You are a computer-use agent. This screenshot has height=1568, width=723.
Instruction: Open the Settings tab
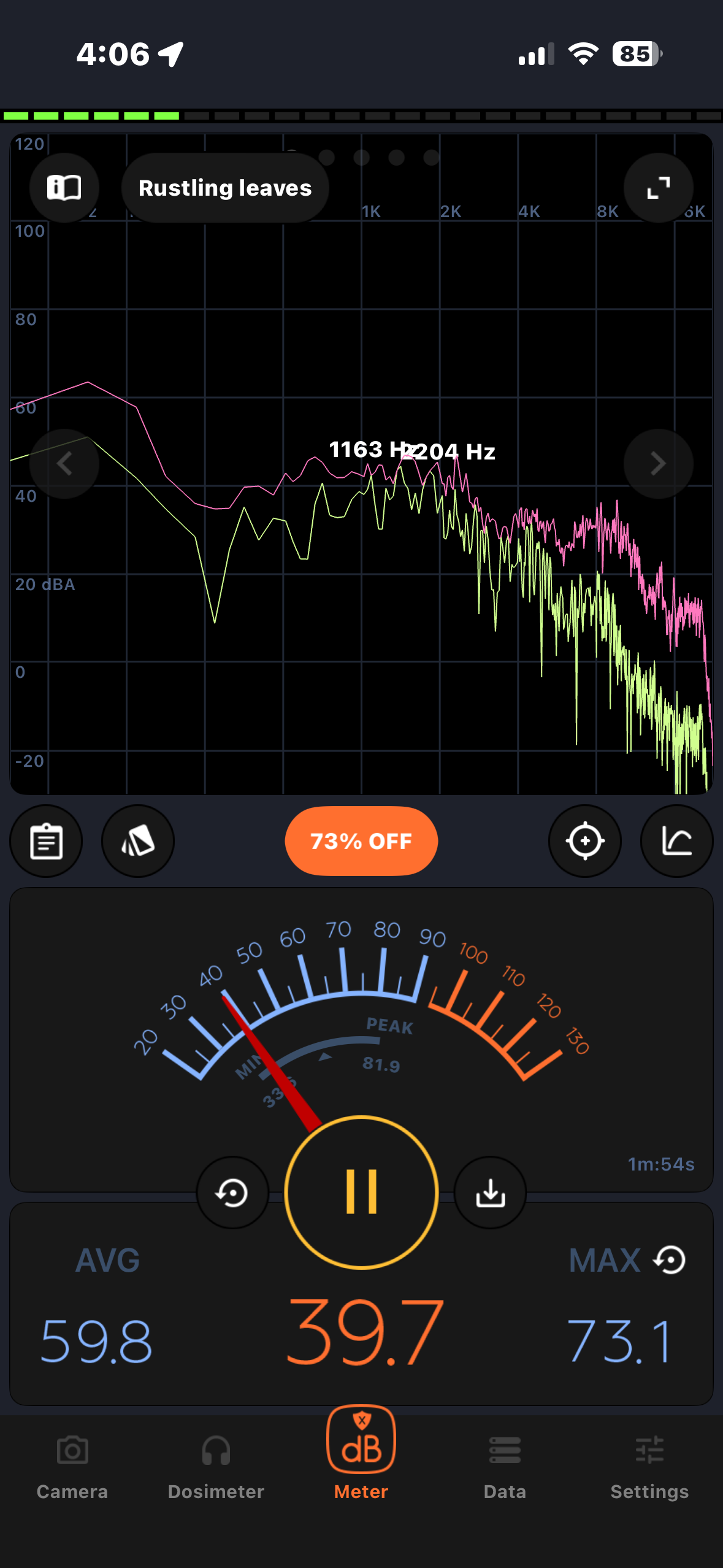tap(649, 1467)
